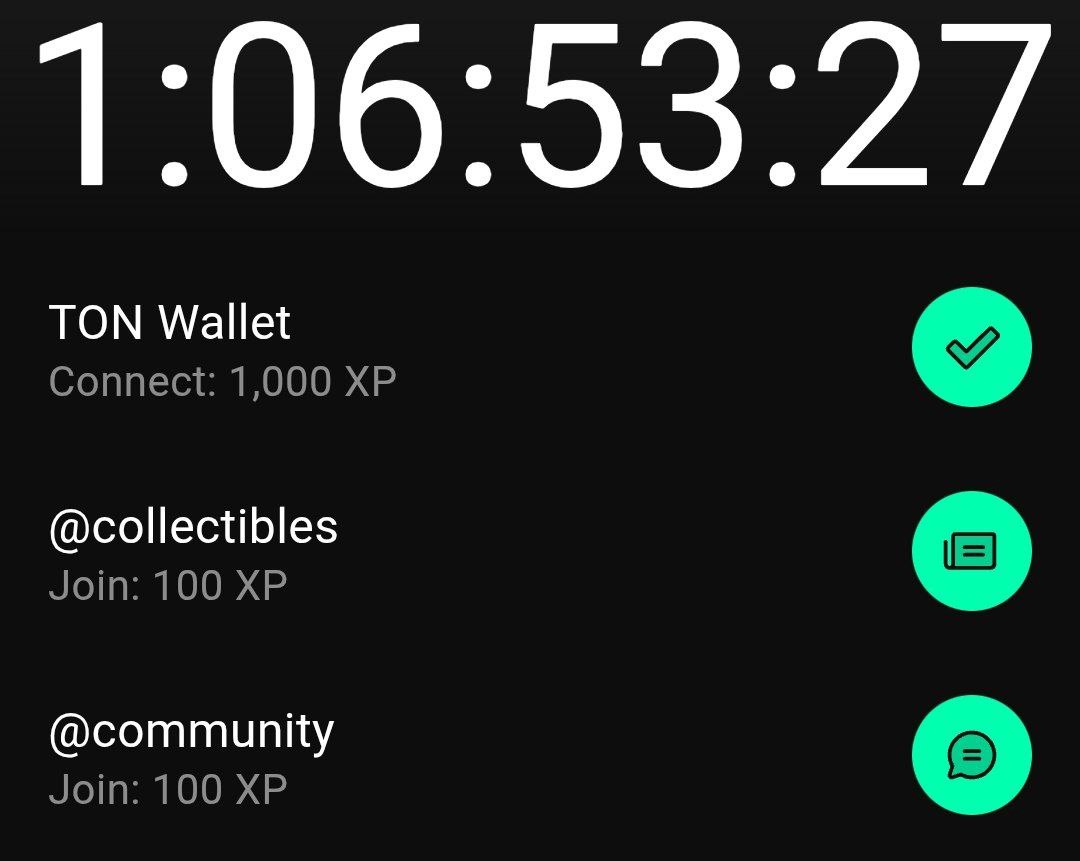Tap the checkmark button next to TON Wallet
1080x861 pixels.
click(x=971, y=347)
